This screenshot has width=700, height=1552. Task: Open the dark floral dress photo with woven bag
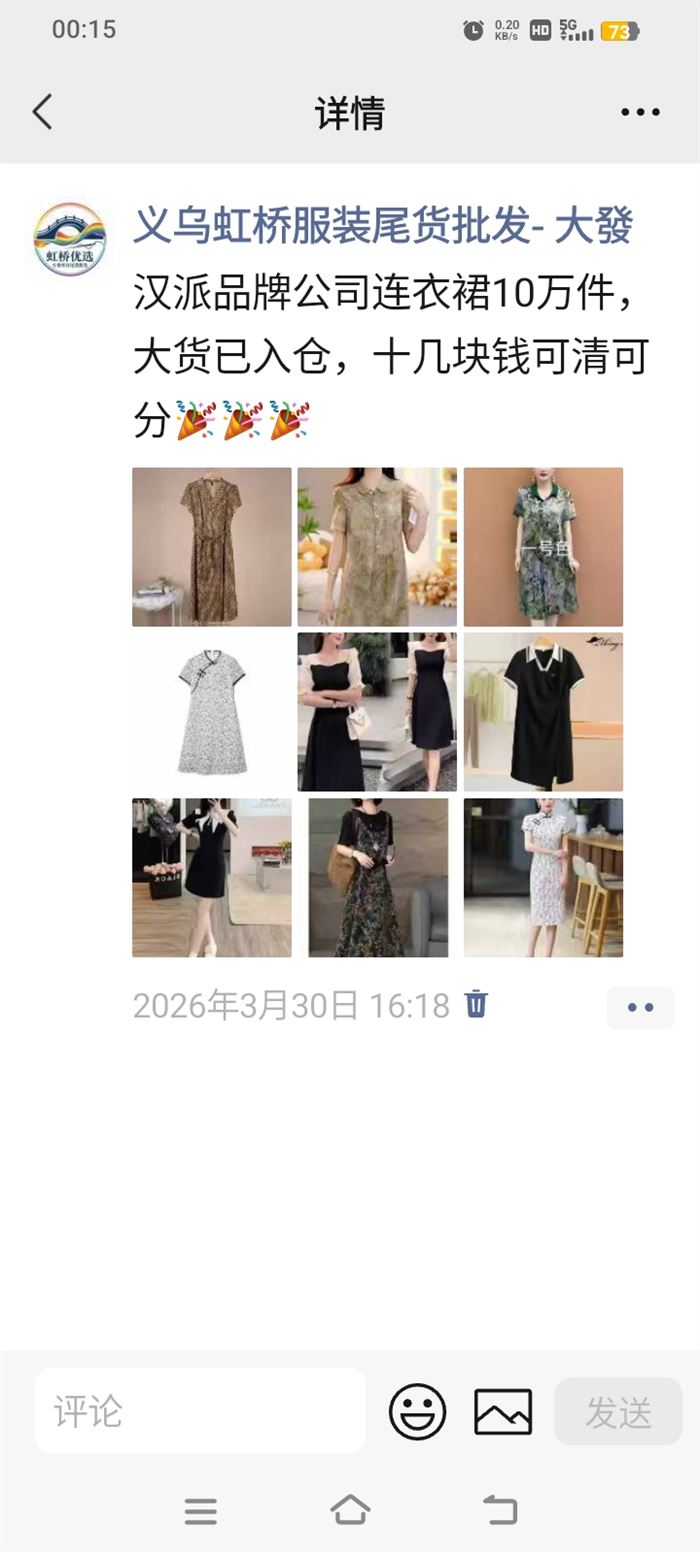377,877
